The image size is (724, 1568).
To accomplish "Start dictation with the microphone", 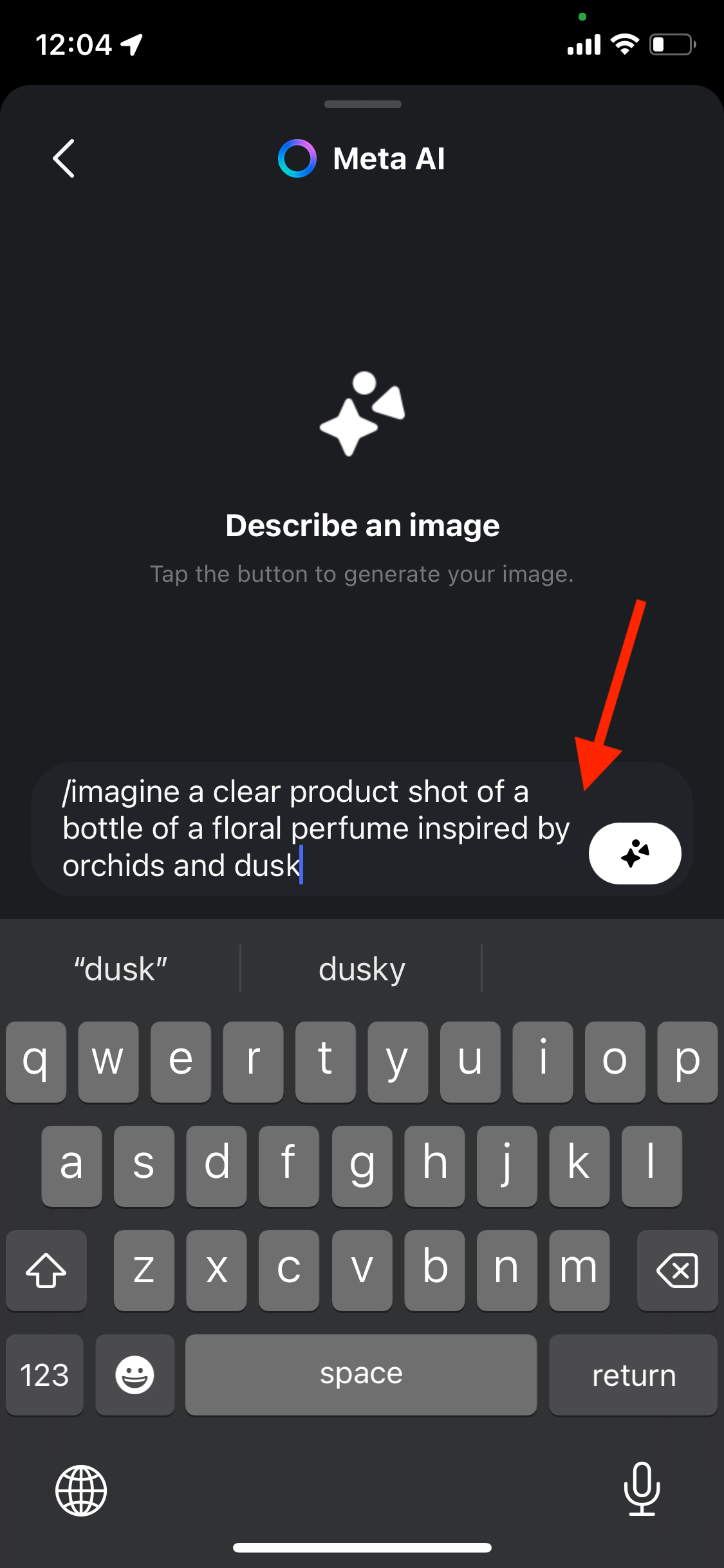I will coord(642,1489).
